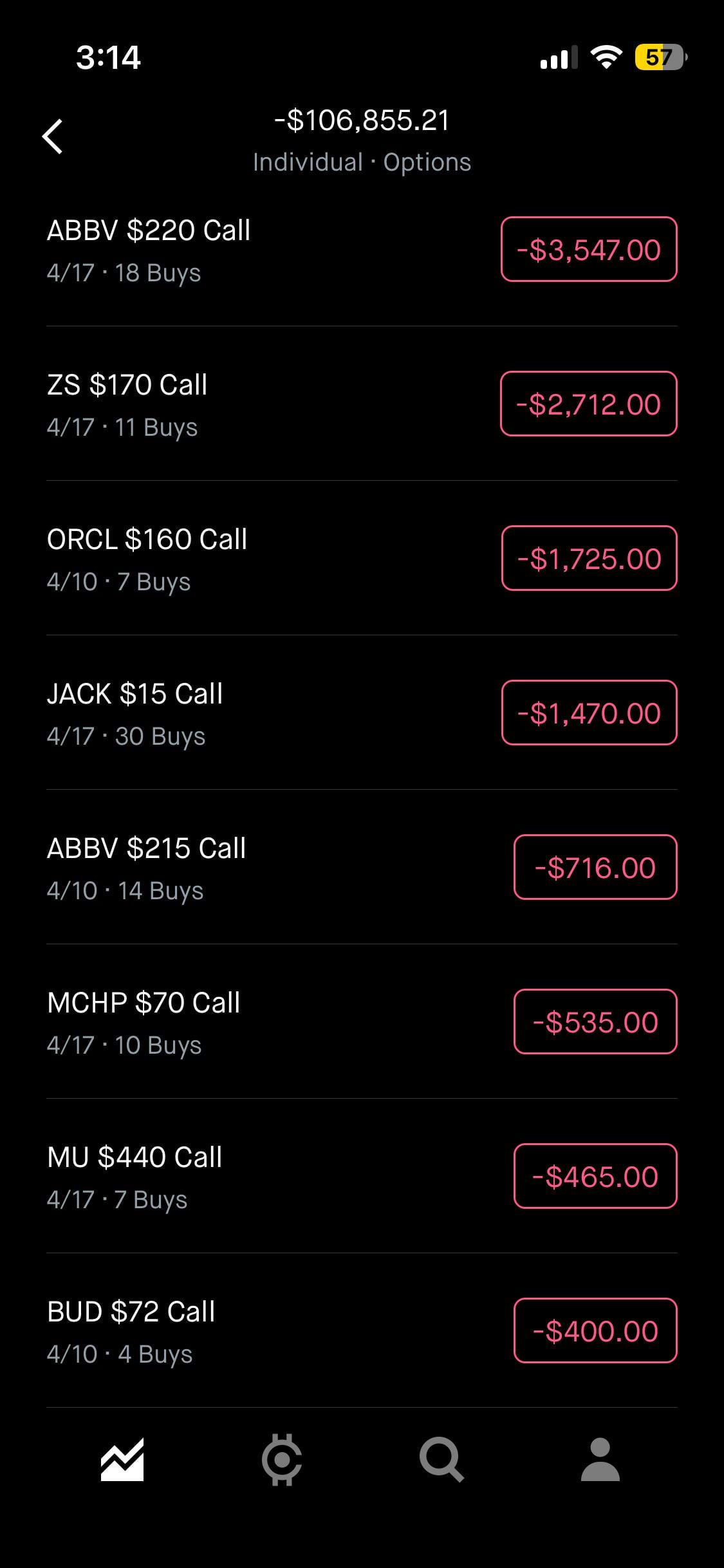
Task: Toggle the -$716.00 return badge
Action: pos(595,868)
